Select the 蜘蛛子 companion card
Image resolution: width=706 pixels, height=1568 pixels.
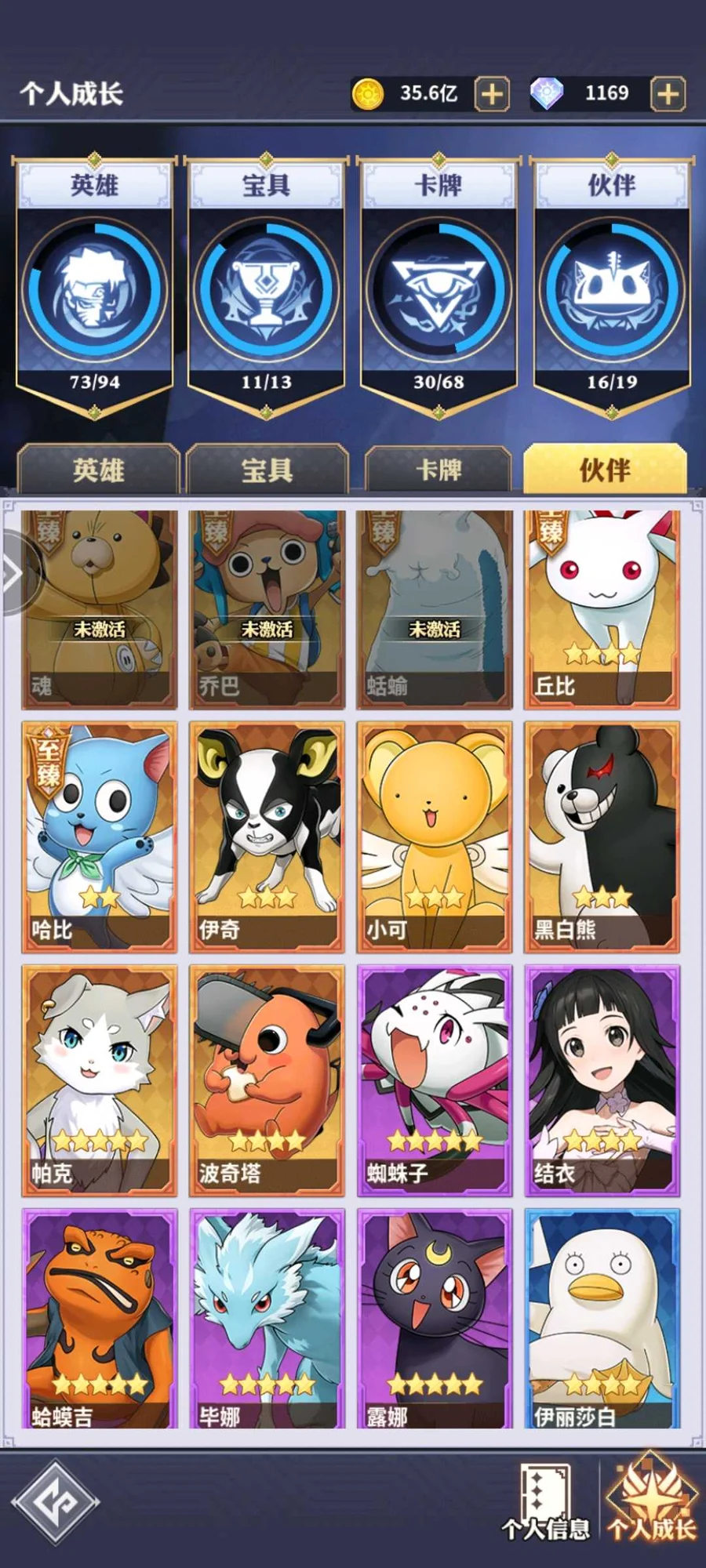435,1080
